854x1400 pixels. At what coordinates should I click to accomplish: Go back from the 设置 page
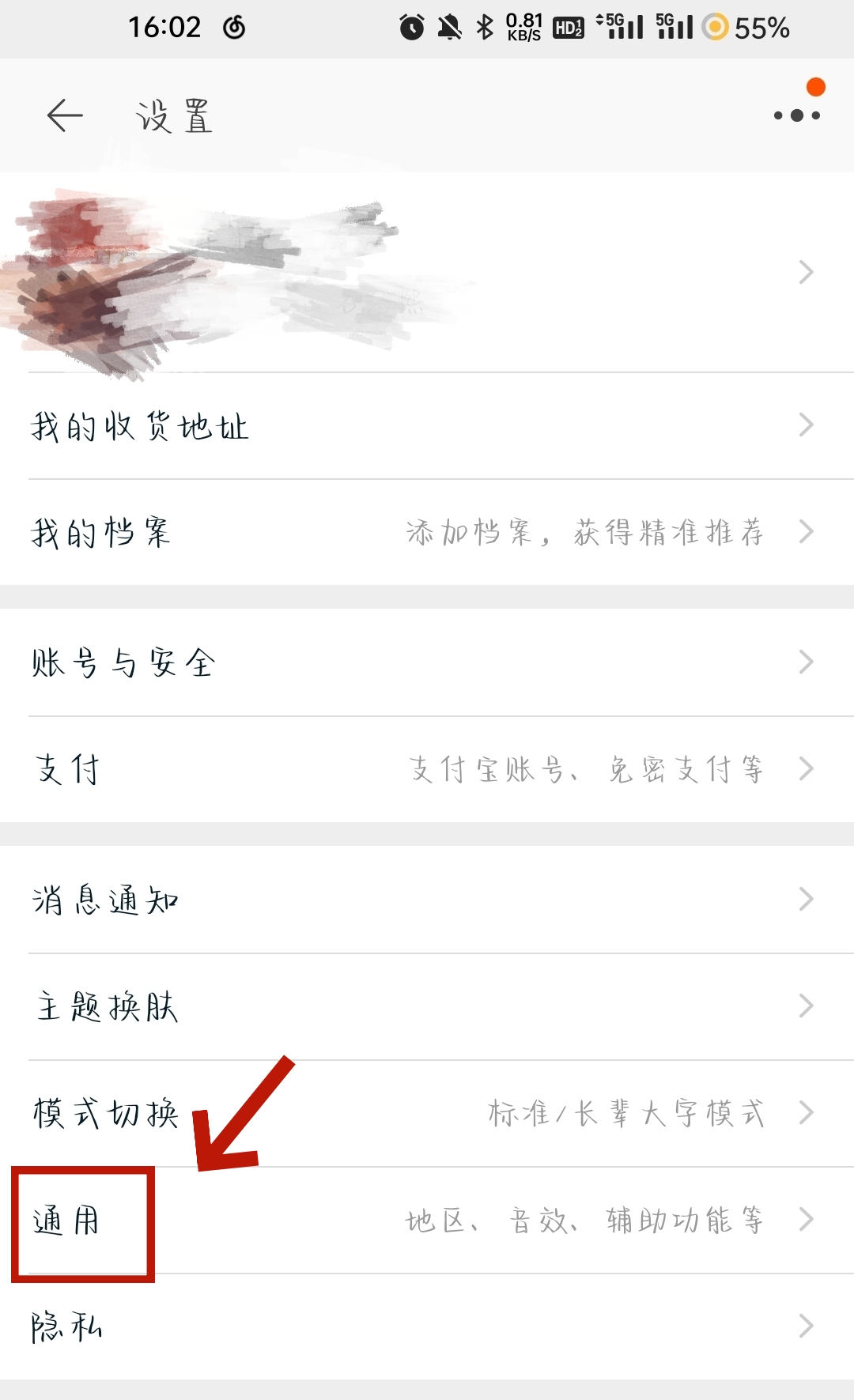(65, 116)
